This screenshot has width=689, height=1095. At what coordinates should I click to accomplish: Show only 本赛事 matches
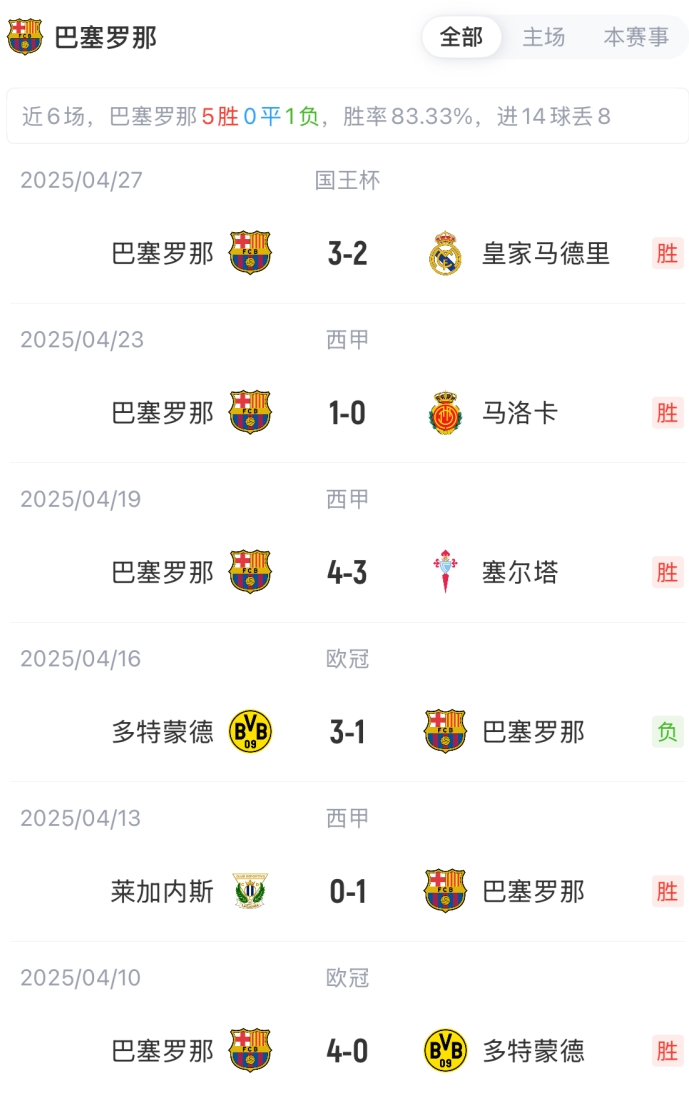(x=636, y=37)
